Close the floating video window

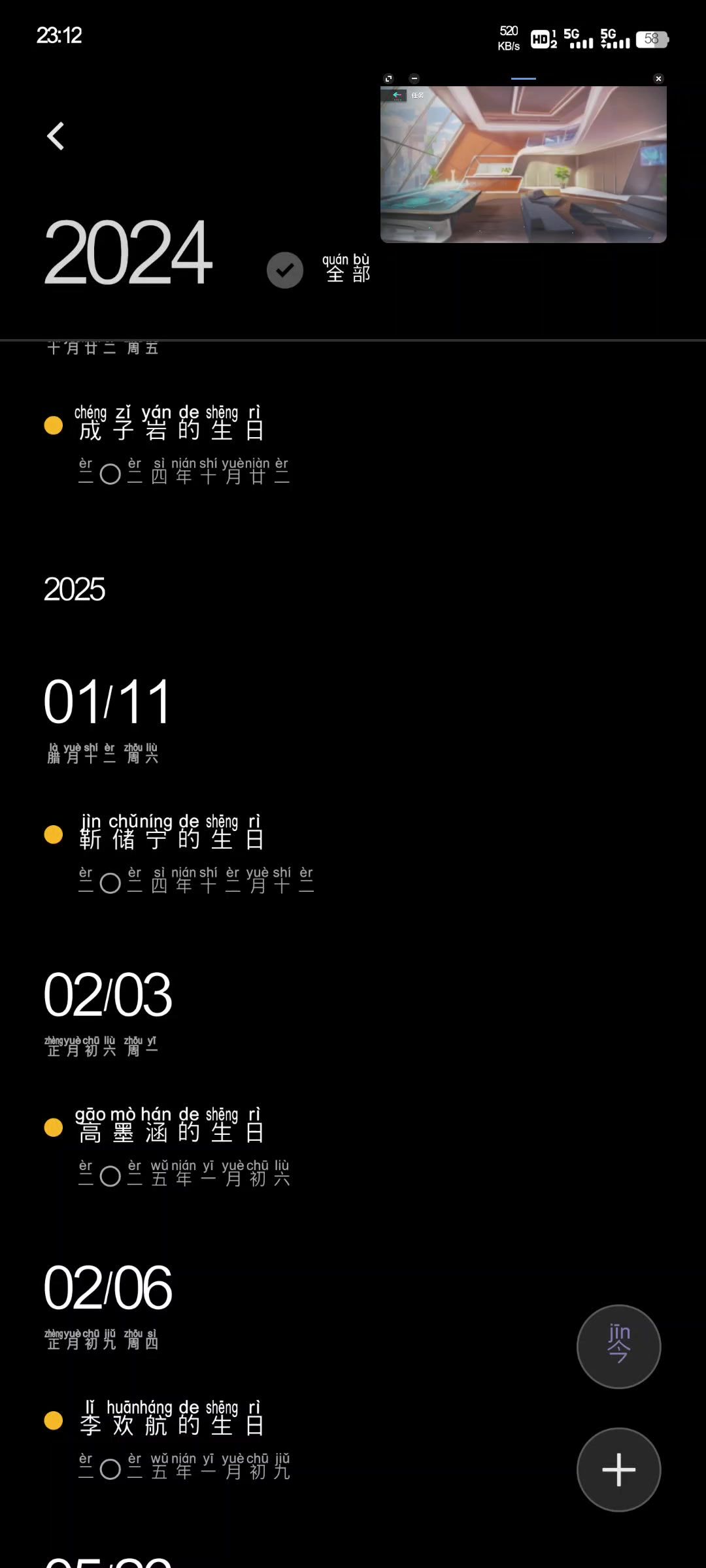pyautogui.click(x=658, y=78)
